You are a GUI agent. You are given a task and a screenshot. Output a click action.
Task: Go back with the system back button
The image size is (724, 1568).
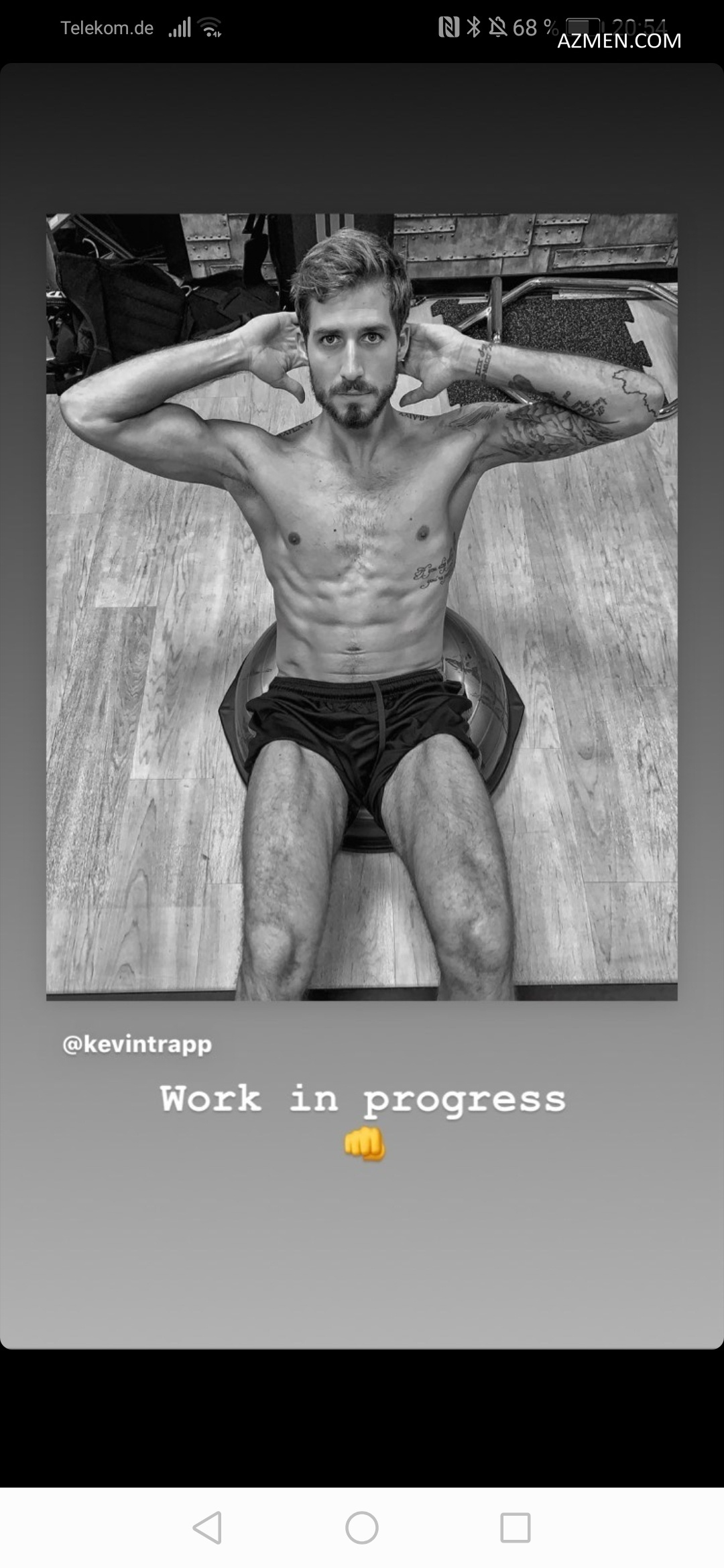tap(207, 1528)
